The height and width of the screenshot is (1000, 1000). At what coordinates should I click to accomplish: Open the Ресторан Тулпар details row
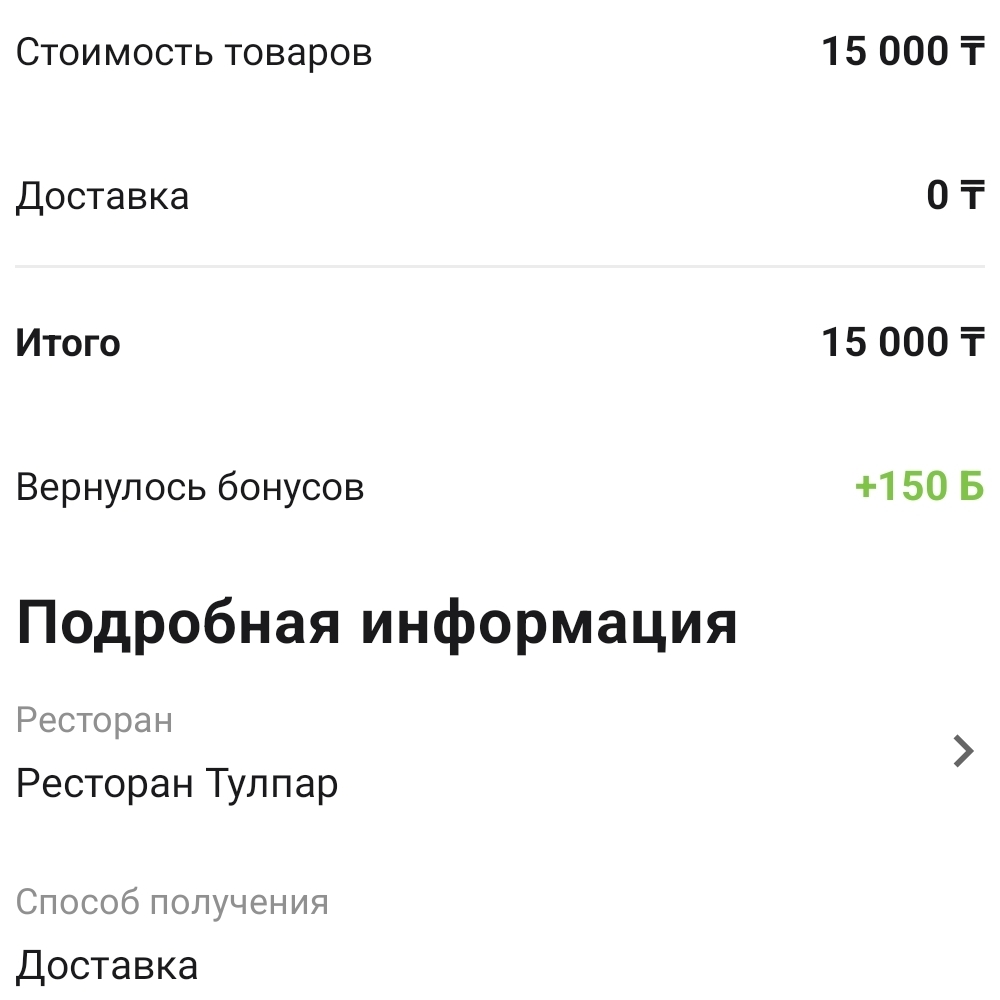click(500, 752)
